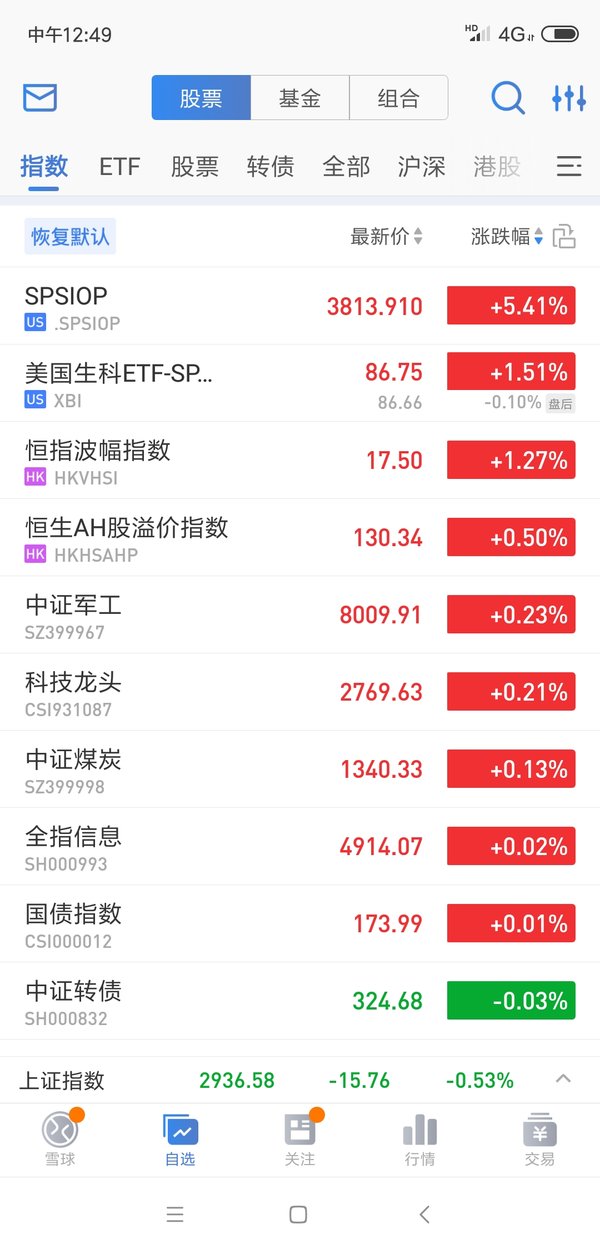Open the 中证军工 index row
This screenshot has width=600, height=1249.
pyautogui.click(x=300, y=615)
